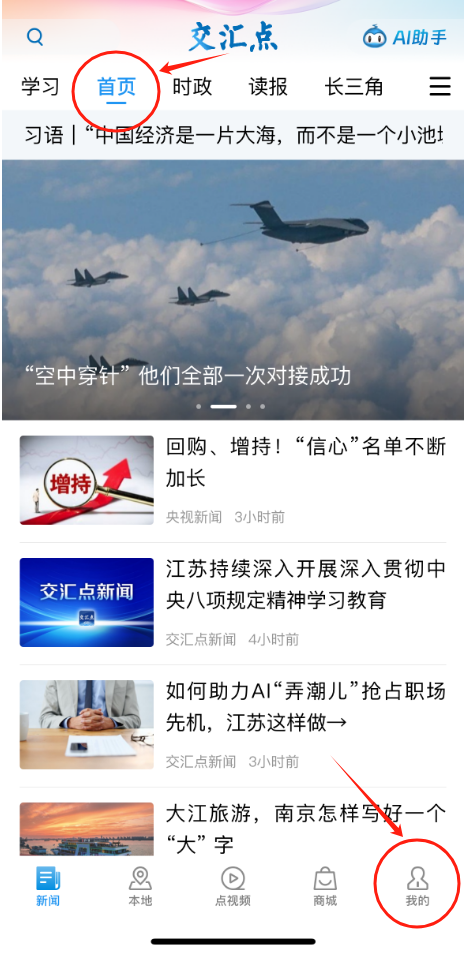466x956 pixels.
Task: Open the 商城 bottom tab
Action: click(325, 887)
